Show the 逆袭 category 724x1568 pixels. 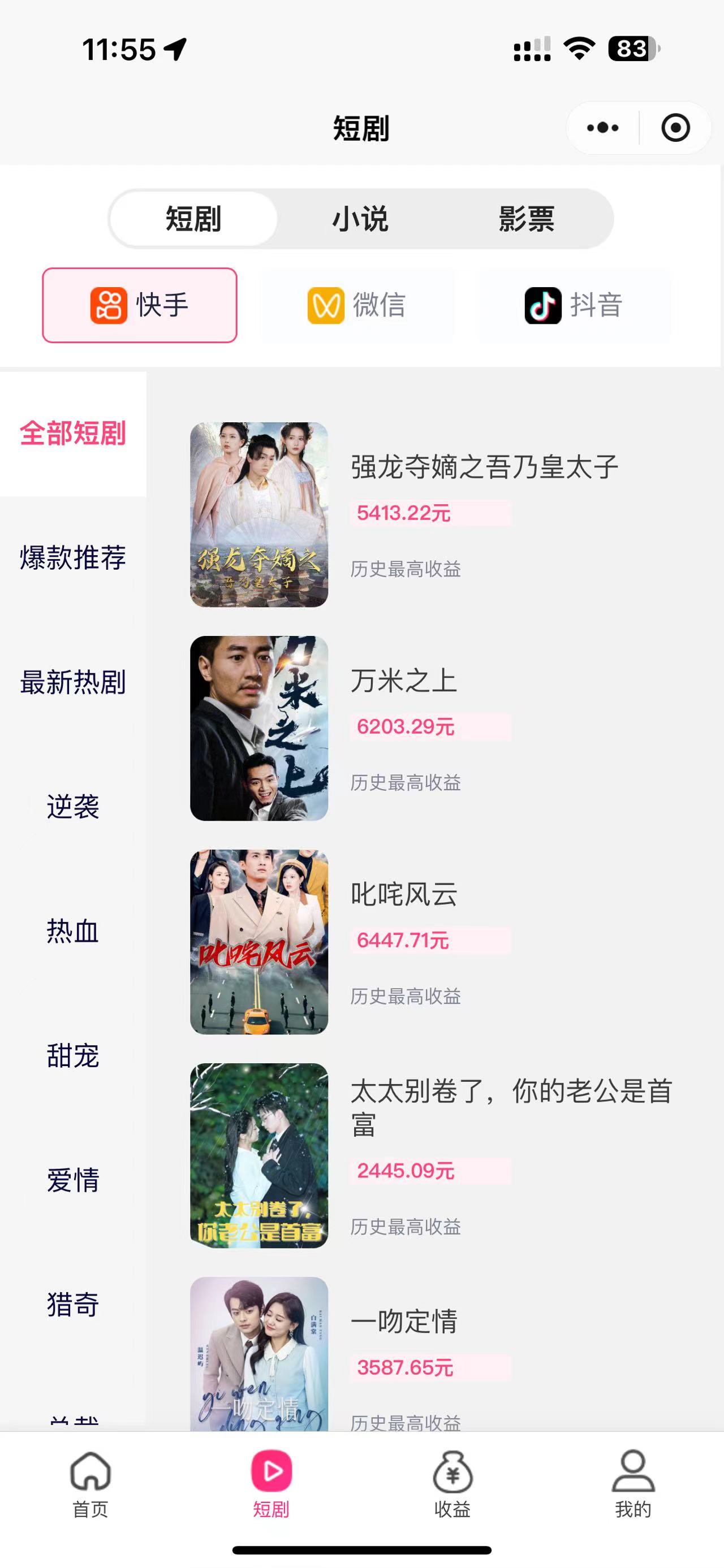[x=73, y=807]
